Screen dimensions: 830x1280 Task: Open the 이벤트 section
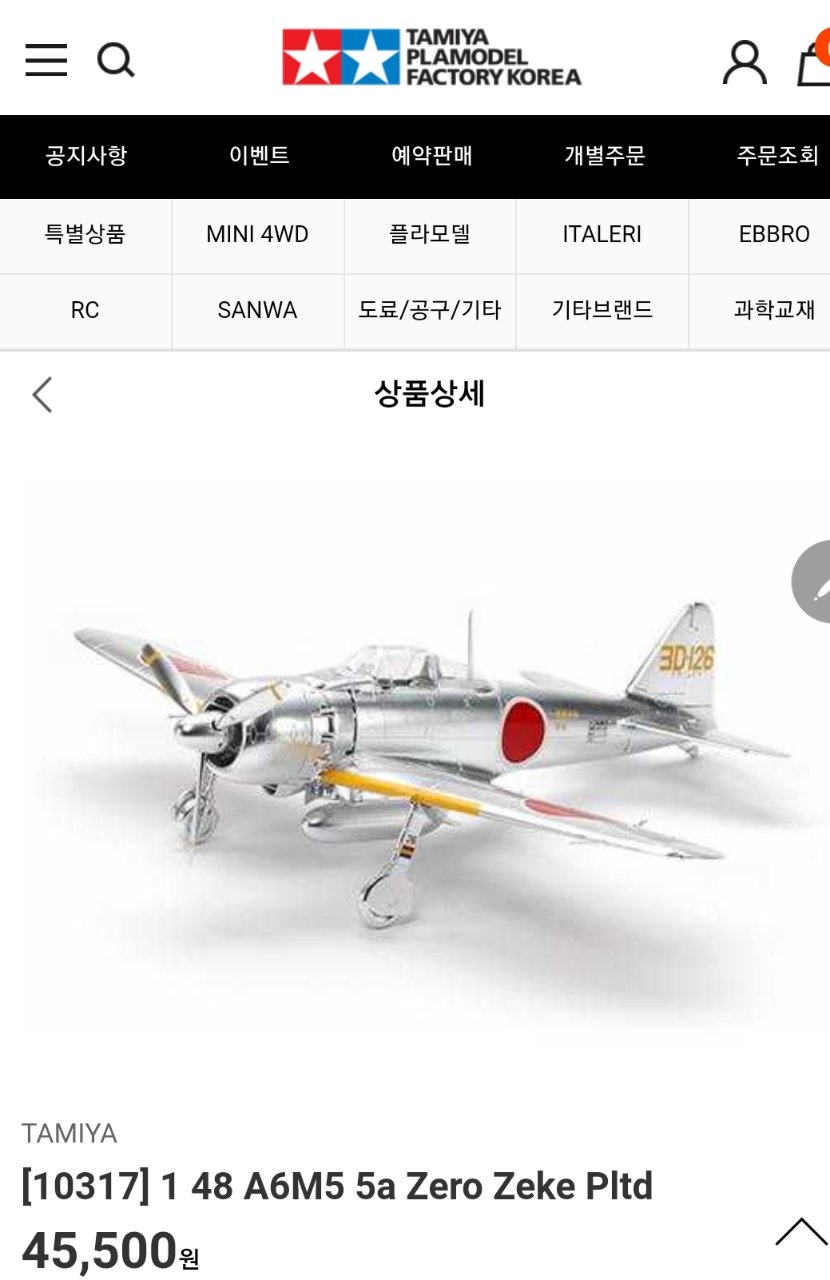(x=259, y=156)
